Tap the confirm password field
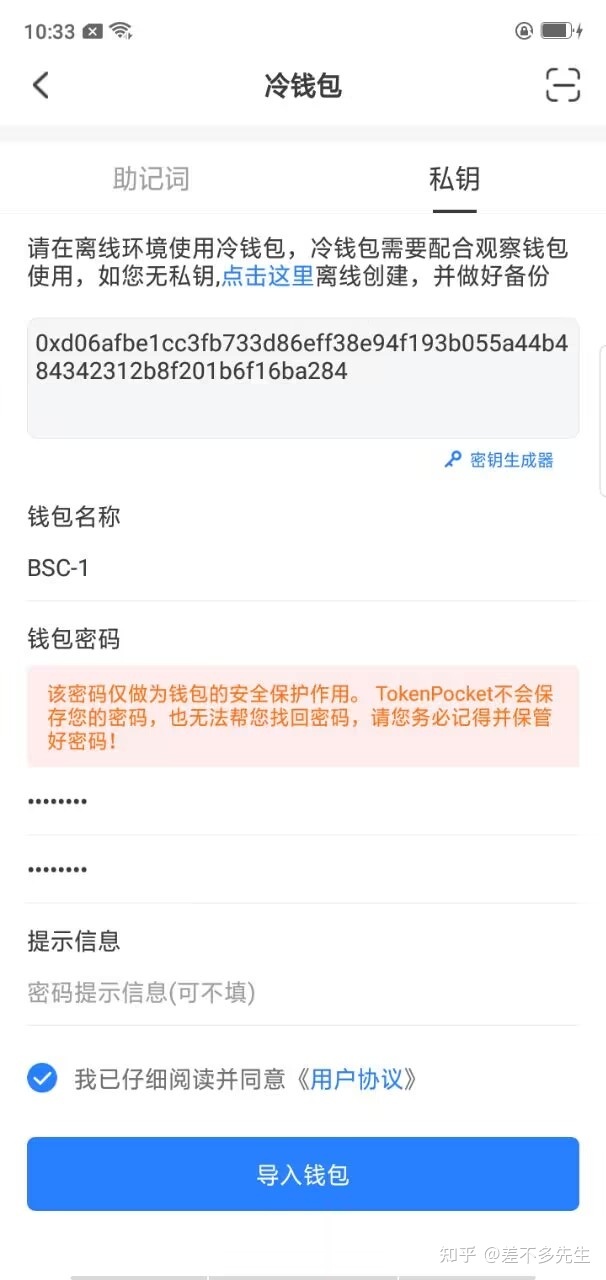This screenshot has height=1280, width=606. point(302,869)
